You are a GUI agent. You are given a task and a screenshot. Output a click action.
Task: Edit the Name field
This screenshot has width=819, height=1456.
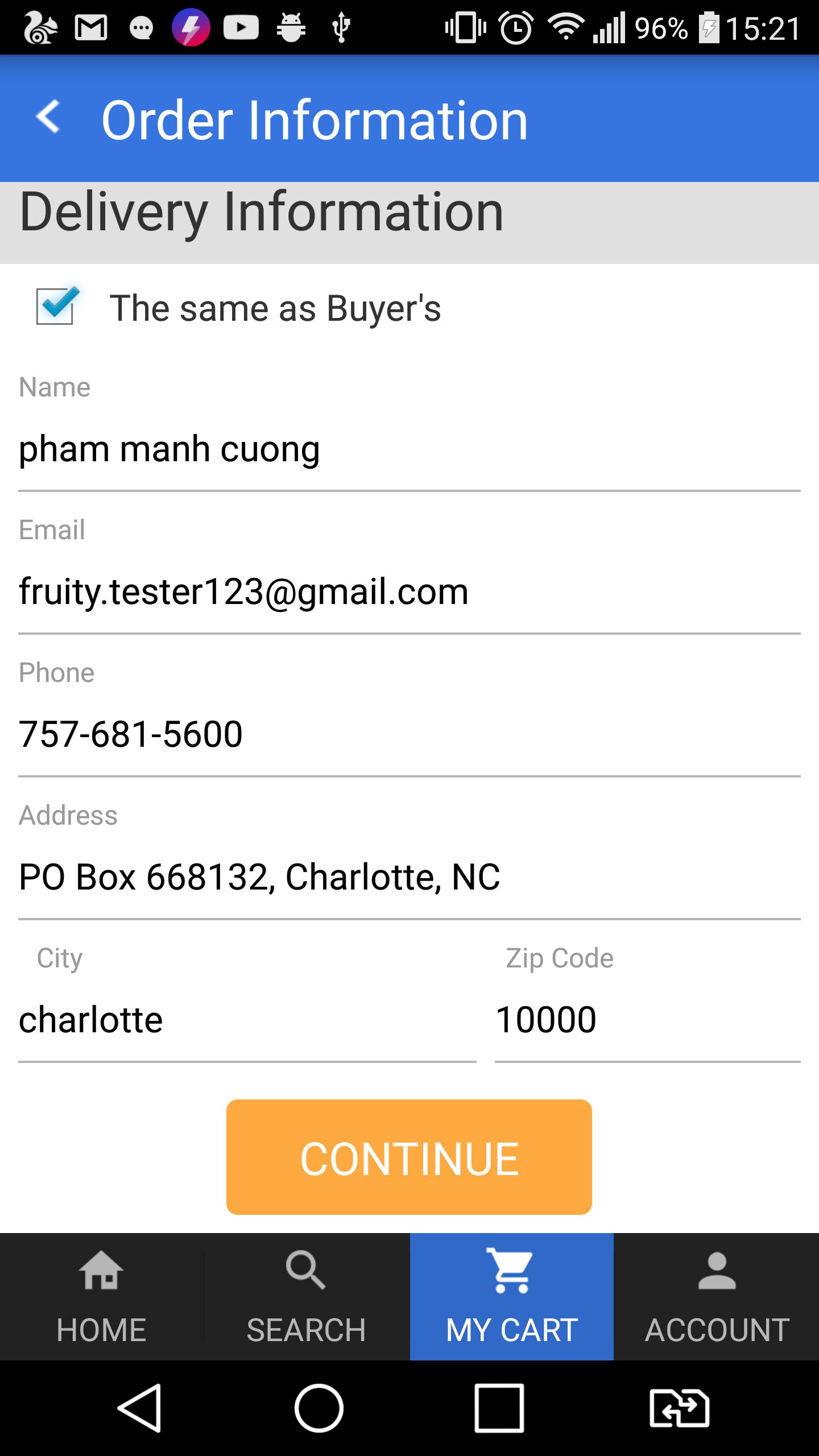[408, 449]
